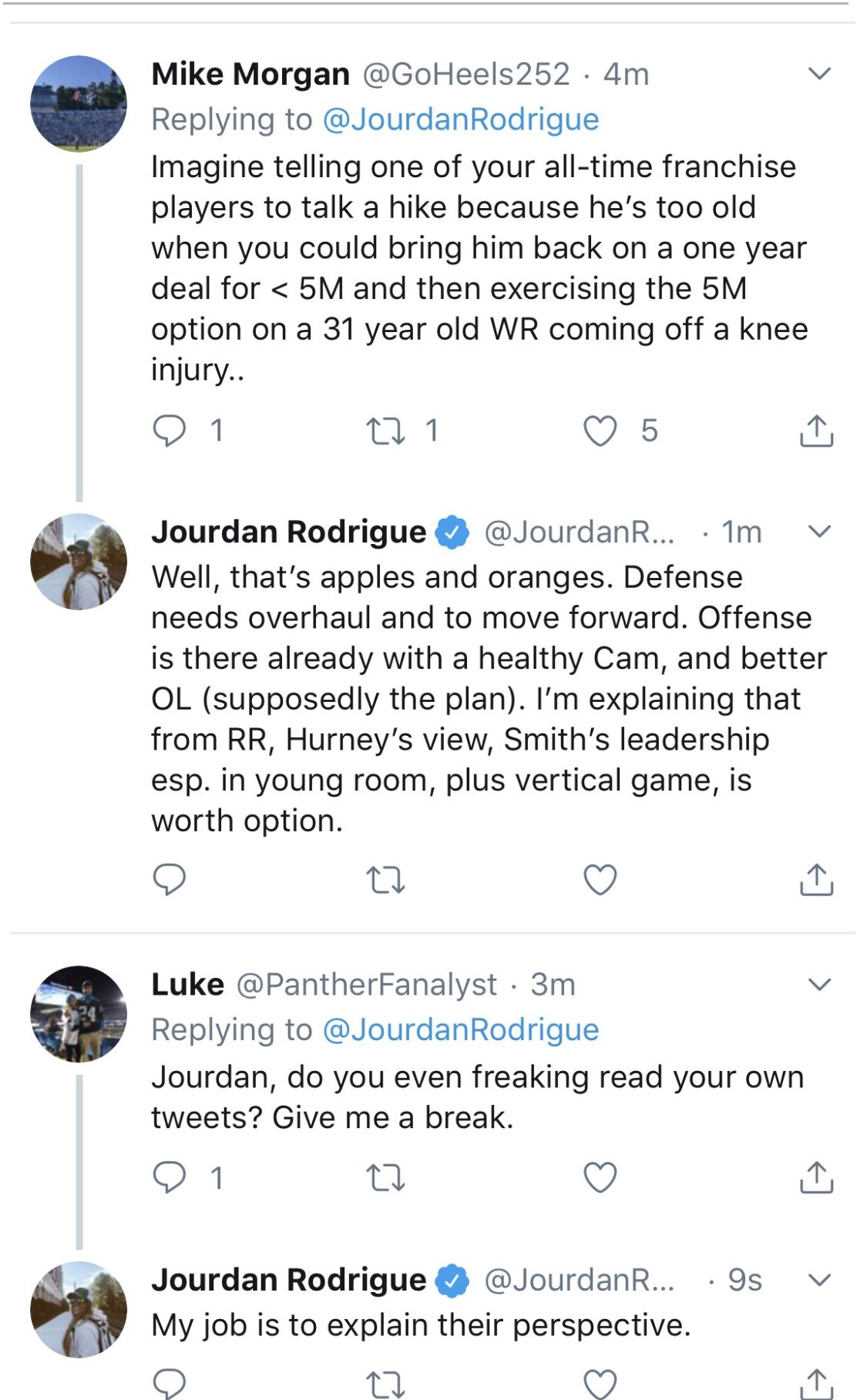Open Mike Morgan's profile picture
This screenshot has width=867, height=1400.
79,103
